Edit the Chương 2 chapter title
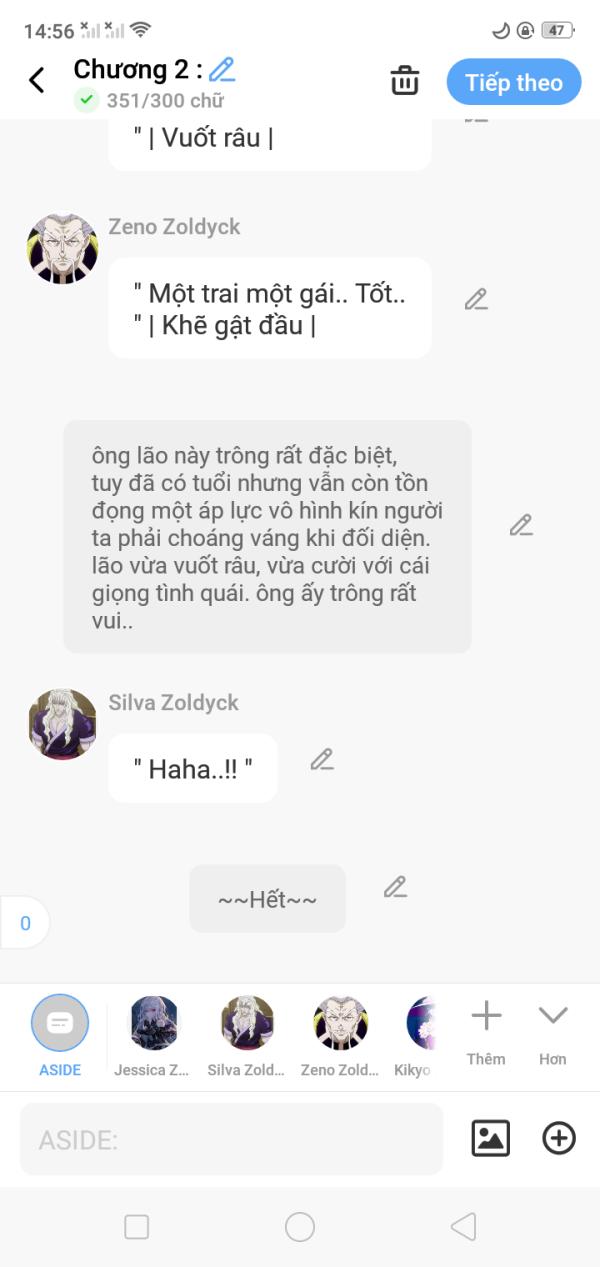 point(222,69)
